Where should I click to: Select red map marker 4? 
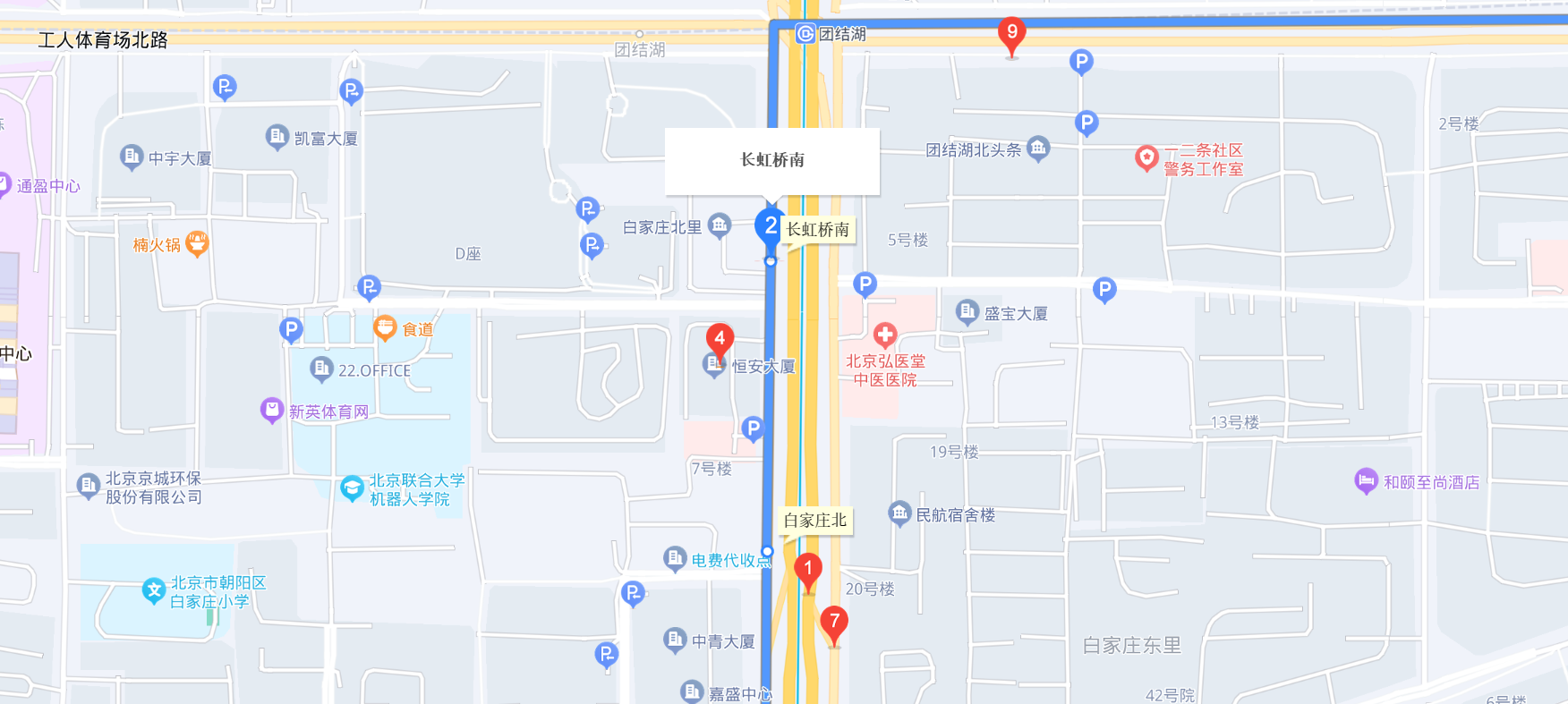(720, 340)
